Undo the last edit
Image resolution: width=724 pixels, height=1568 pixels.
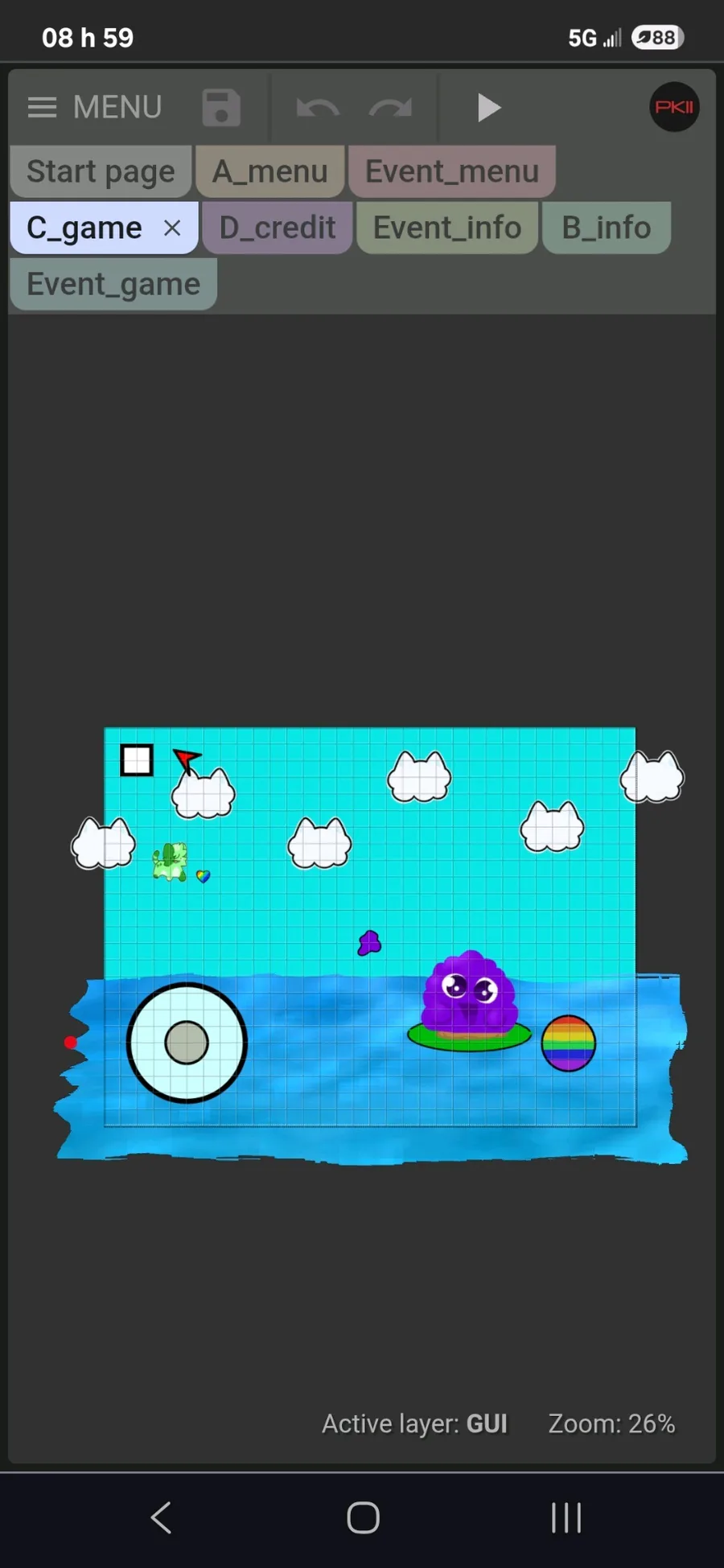(318, 108)
